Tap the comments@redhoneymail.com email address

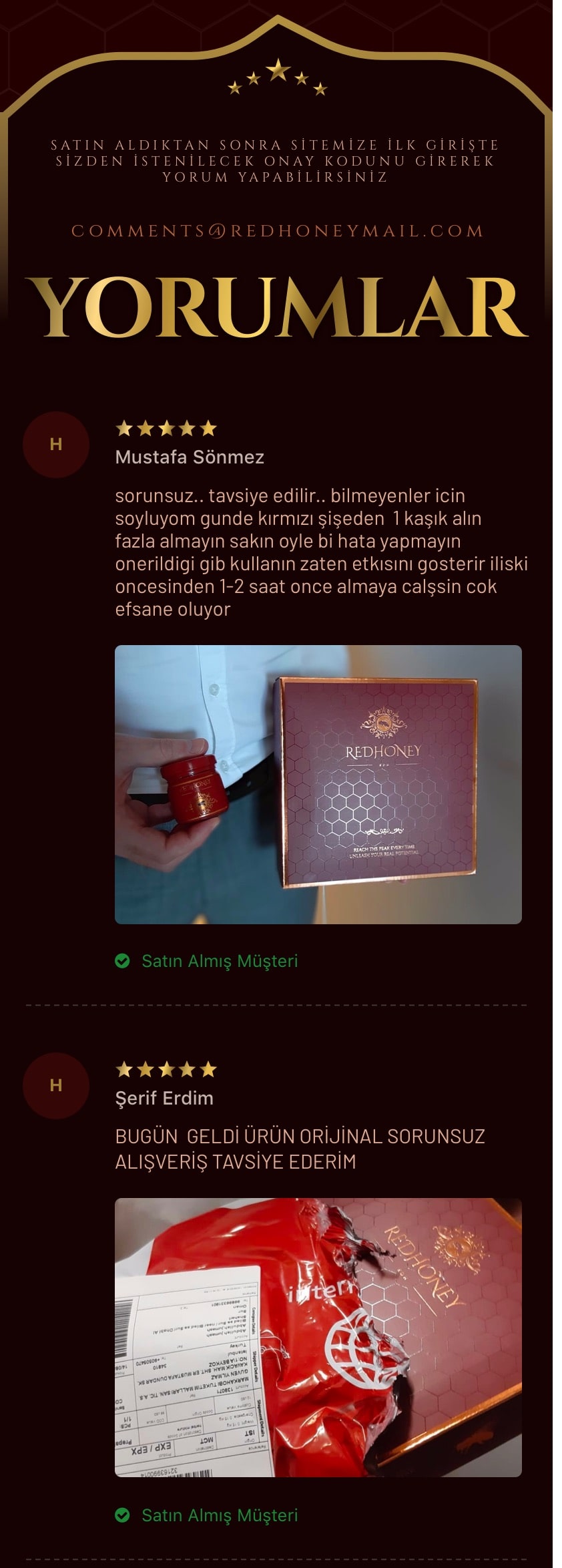coord(277,231)
